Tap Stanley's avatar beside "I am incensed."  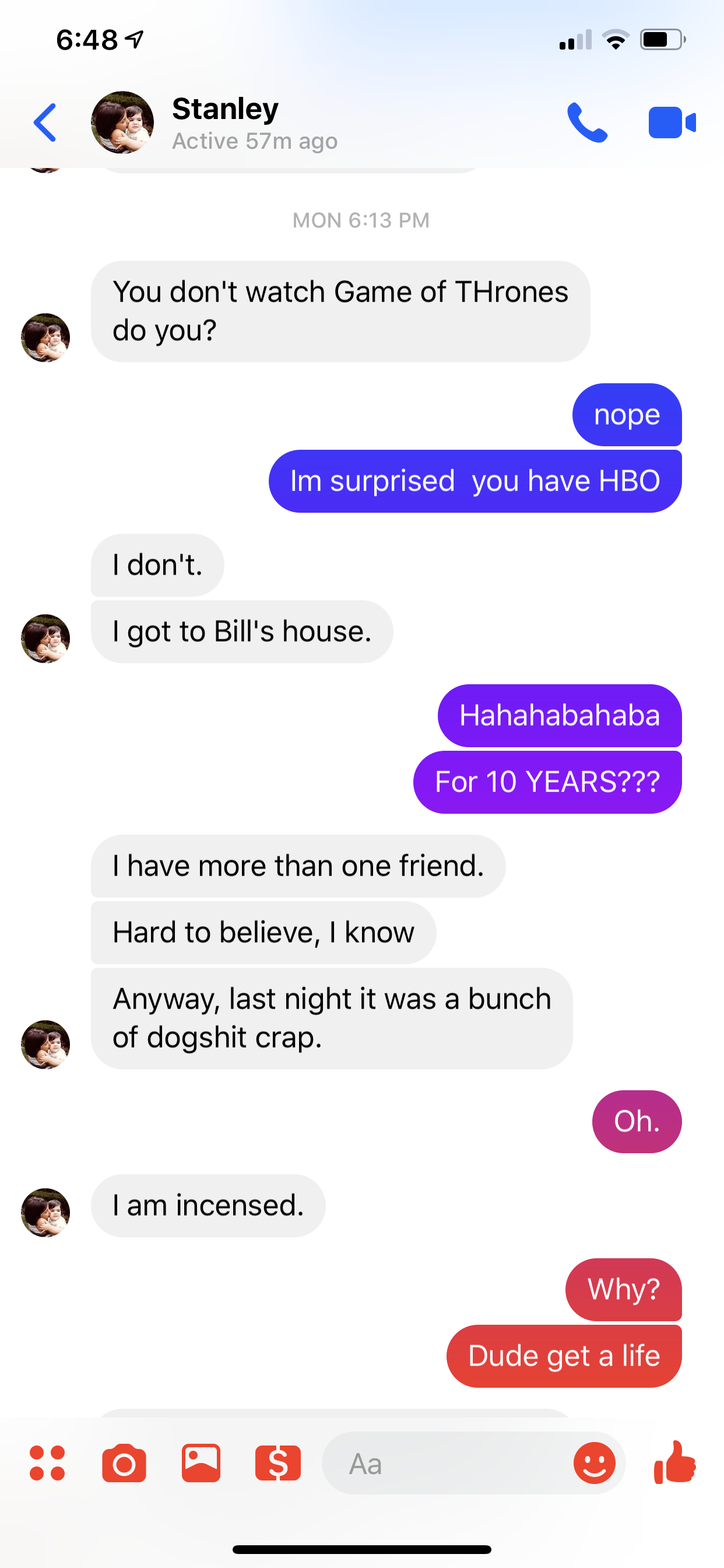pos(45,1212)
